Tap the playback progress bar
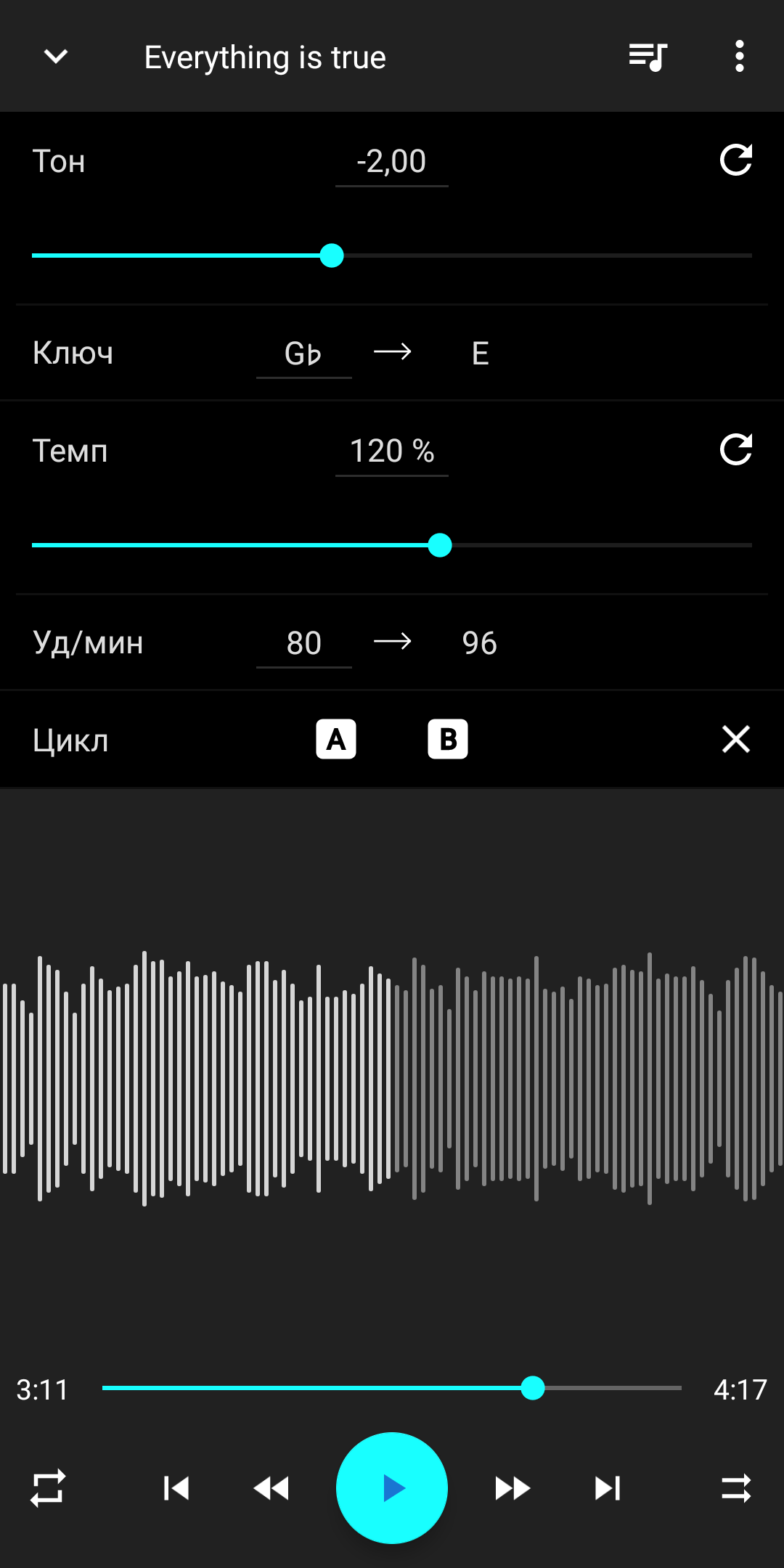 tap(392, 1388)
